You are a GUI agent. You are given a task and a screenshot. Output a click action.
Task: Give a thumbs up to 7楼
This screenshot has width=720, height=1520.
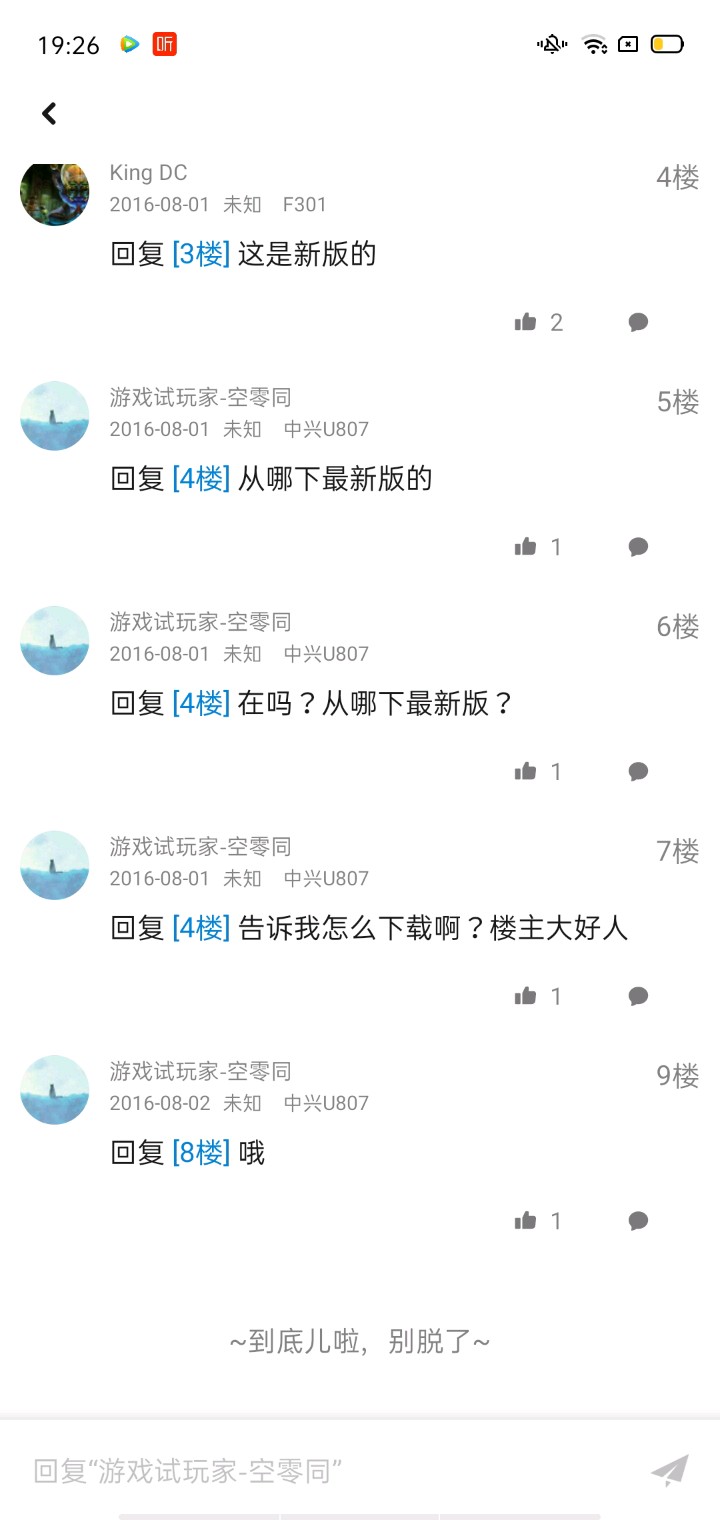coord(526,996)
